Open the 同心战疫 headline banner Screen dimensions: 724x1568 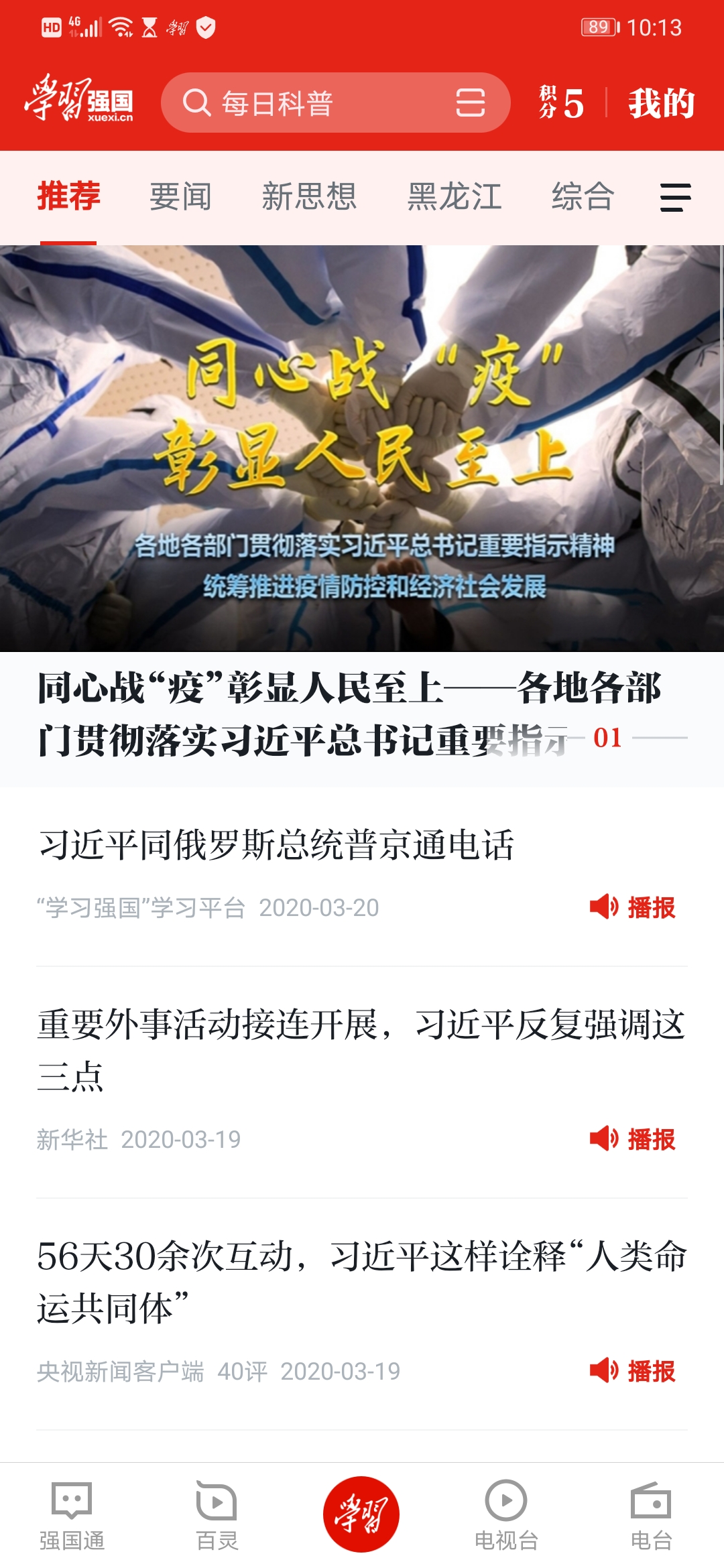pos(362,449)
